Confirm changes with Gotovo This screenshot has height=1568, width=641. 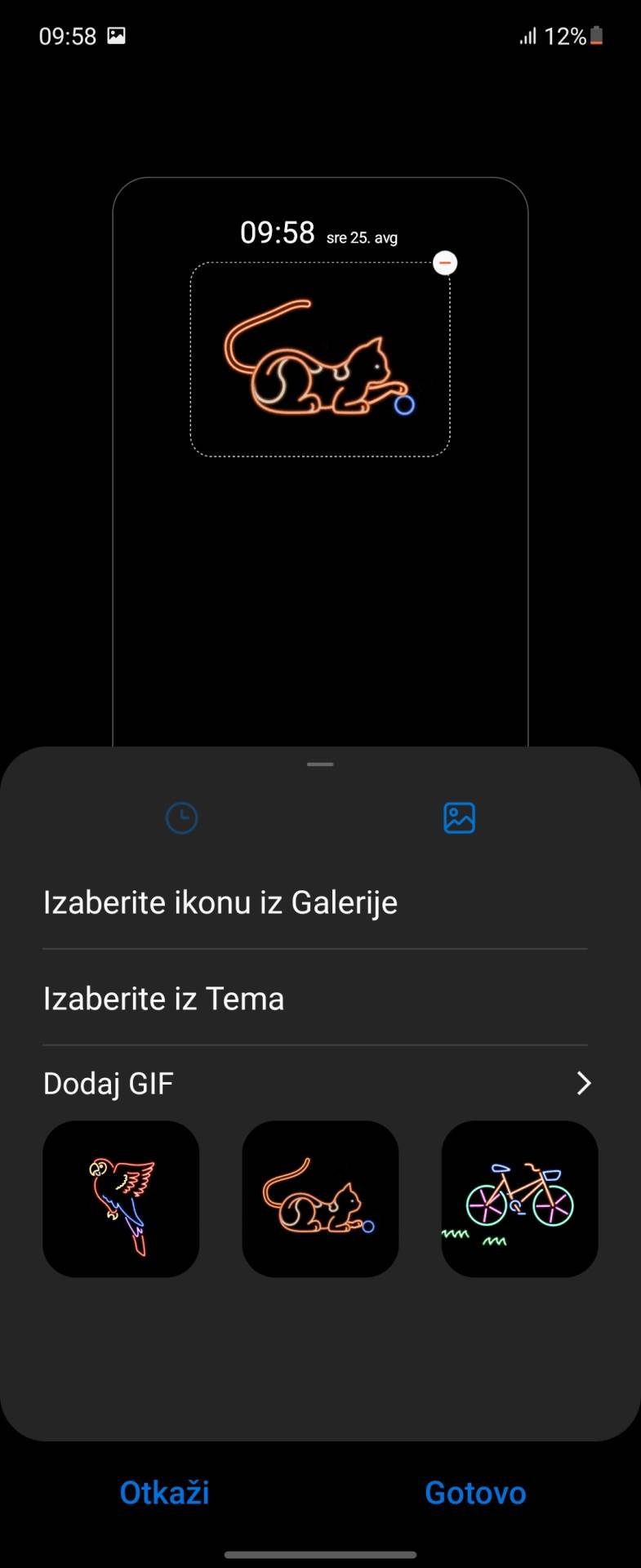point(475,1492)
